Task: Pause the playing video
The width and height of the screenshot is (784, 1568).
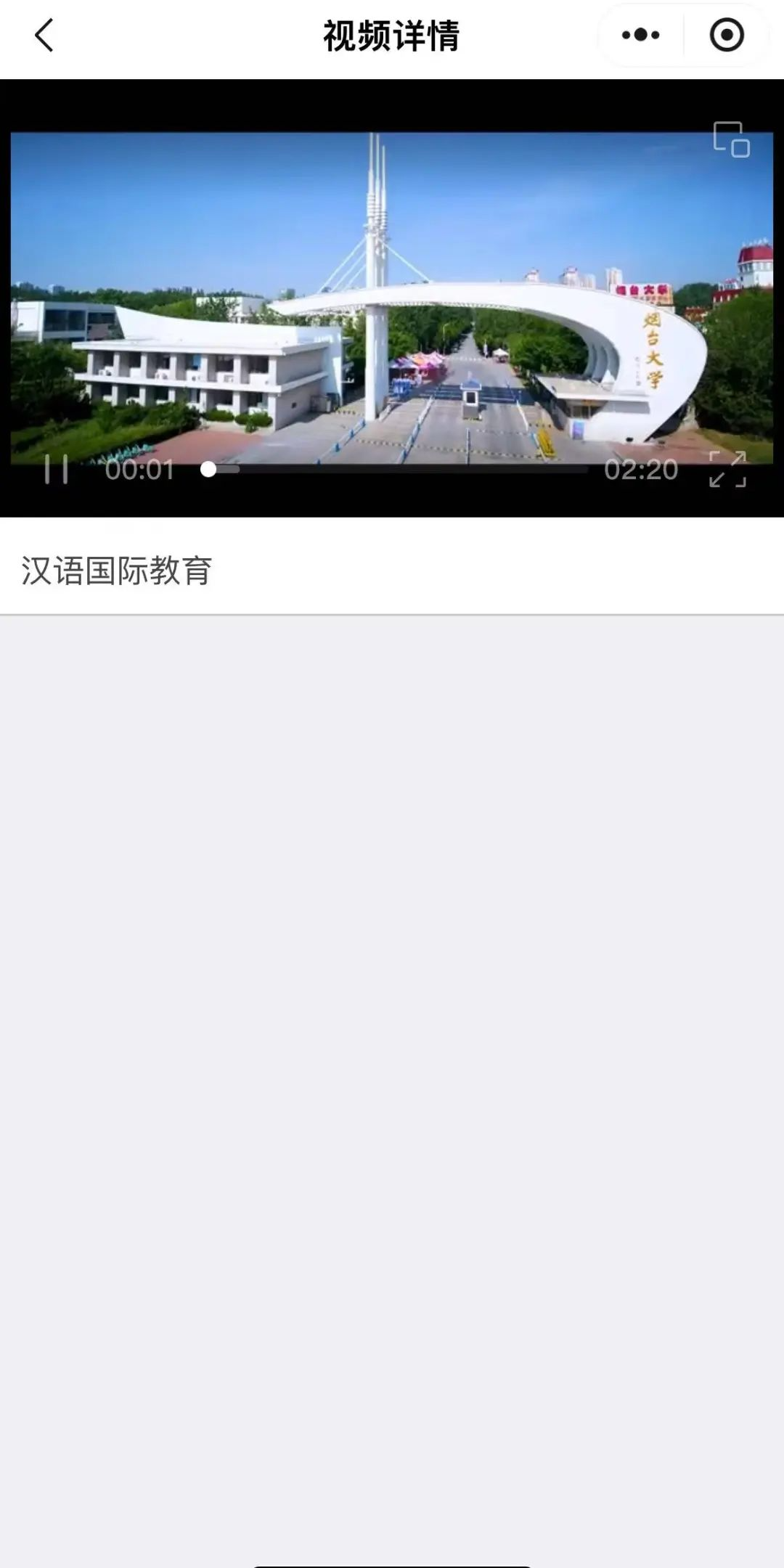Action: point(56,469)
